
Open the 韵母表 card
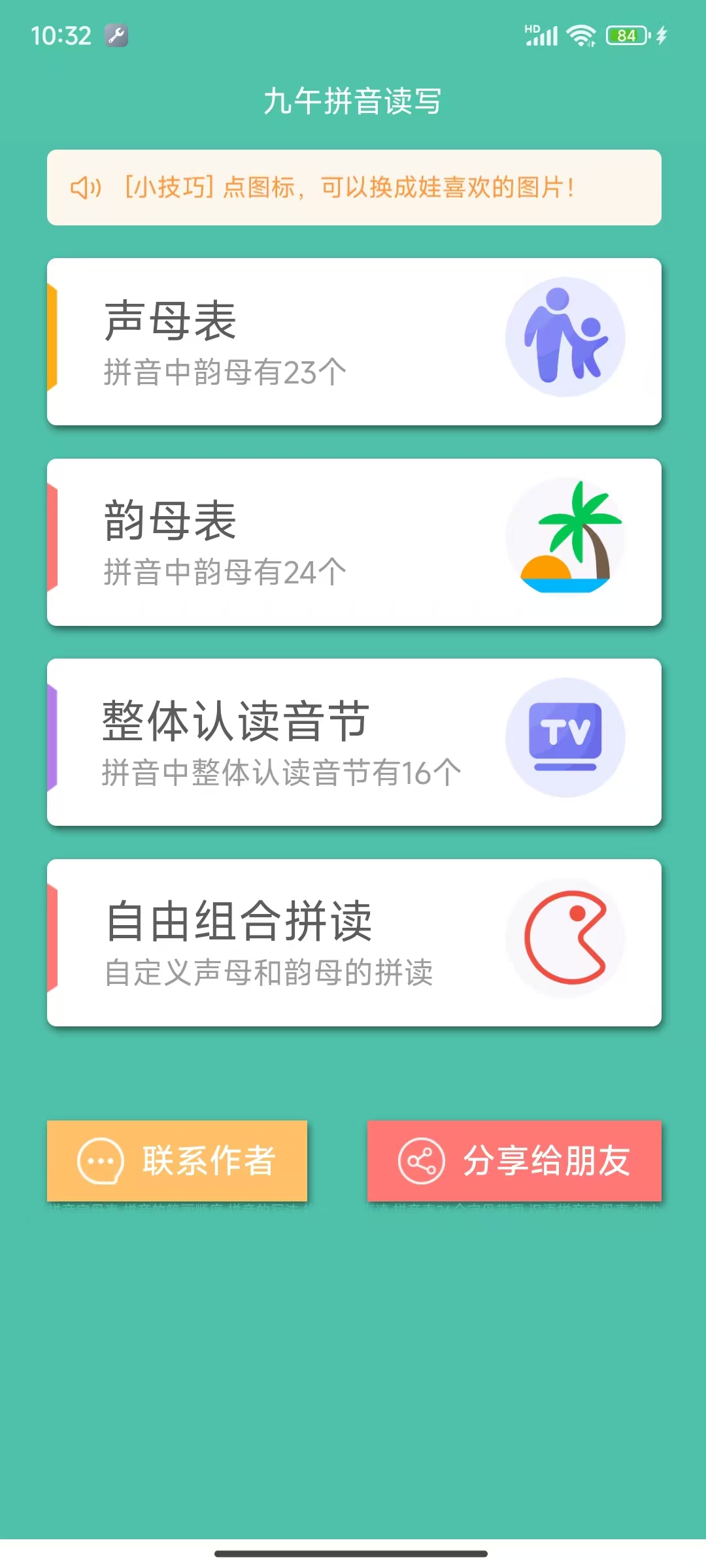[261, 542]
